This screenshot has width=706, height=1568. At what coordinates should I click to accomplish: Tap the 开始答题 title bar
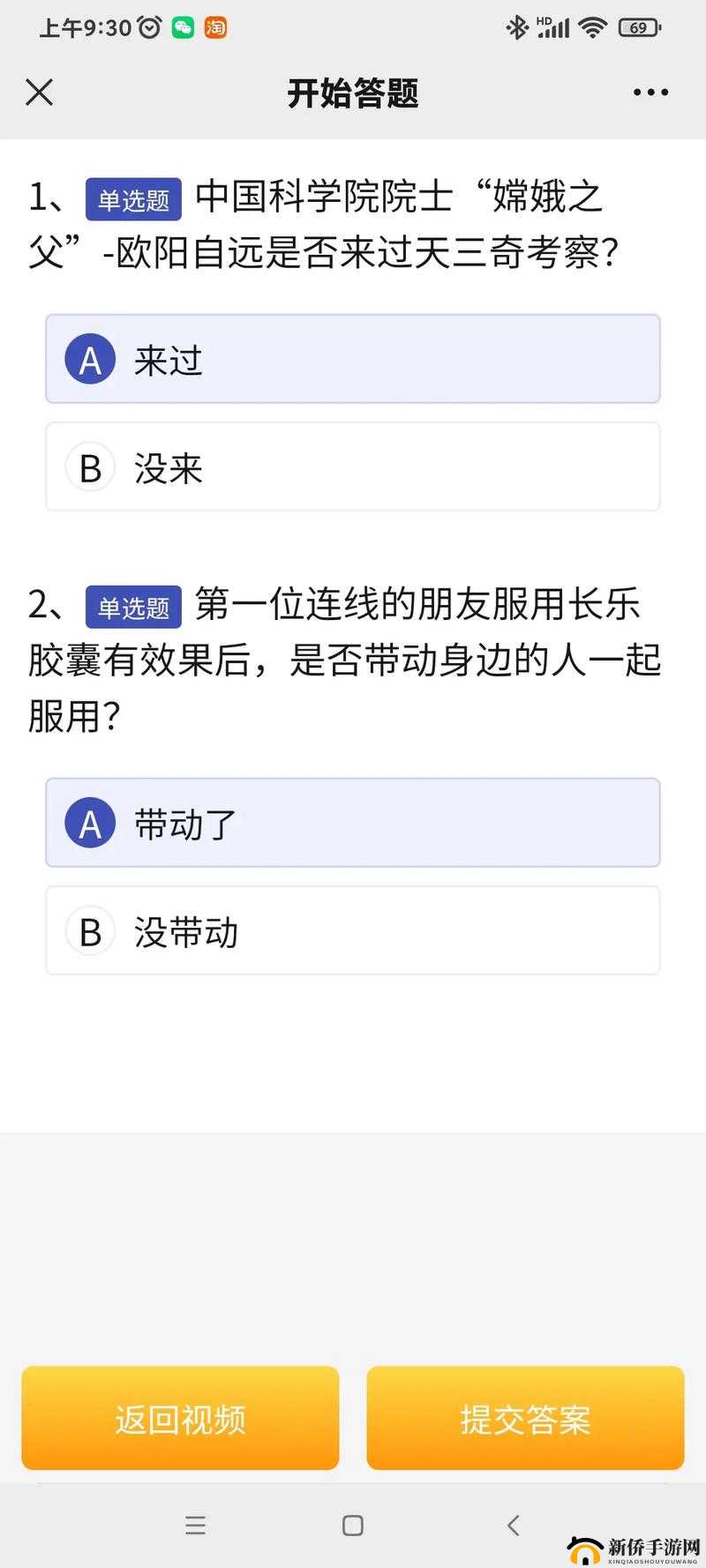pos(352,92)
